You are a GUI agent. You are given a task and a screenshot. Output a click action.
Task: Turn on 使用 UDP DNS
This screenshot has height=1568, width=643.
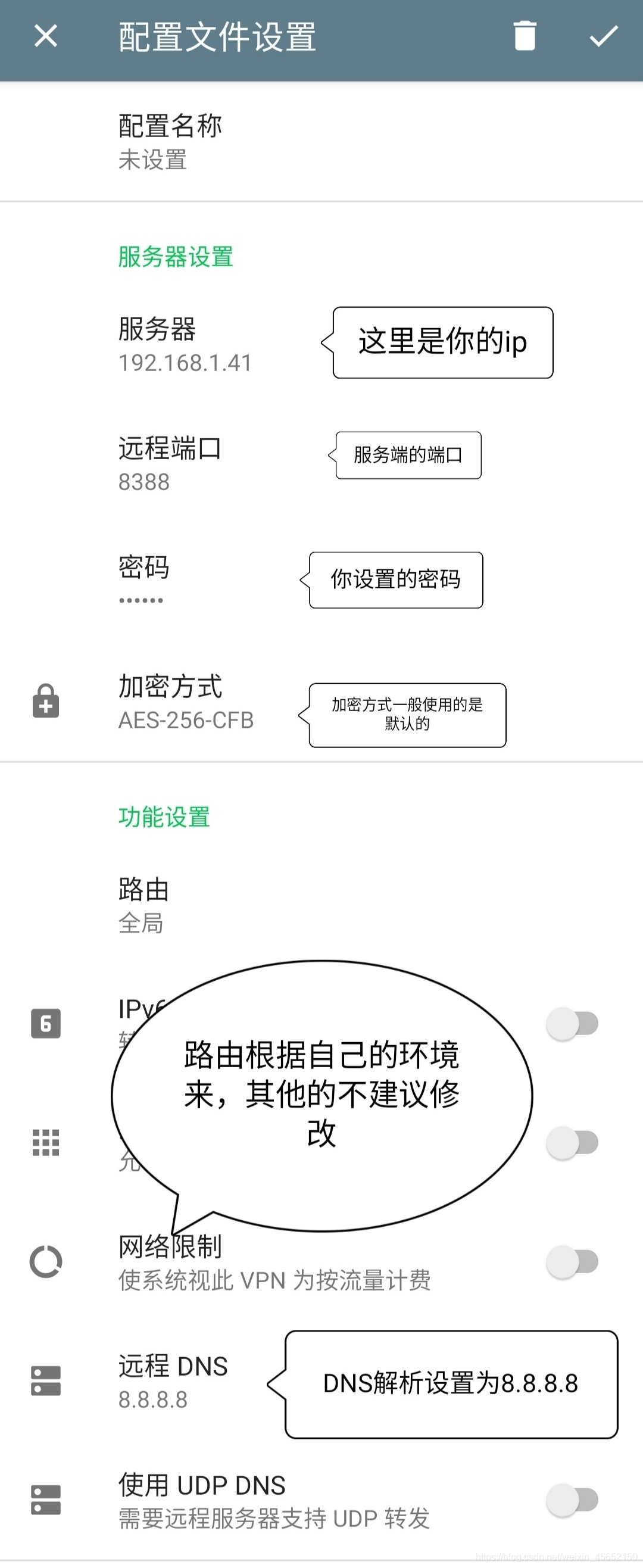pyautogui.click(x=572, y=1501)
